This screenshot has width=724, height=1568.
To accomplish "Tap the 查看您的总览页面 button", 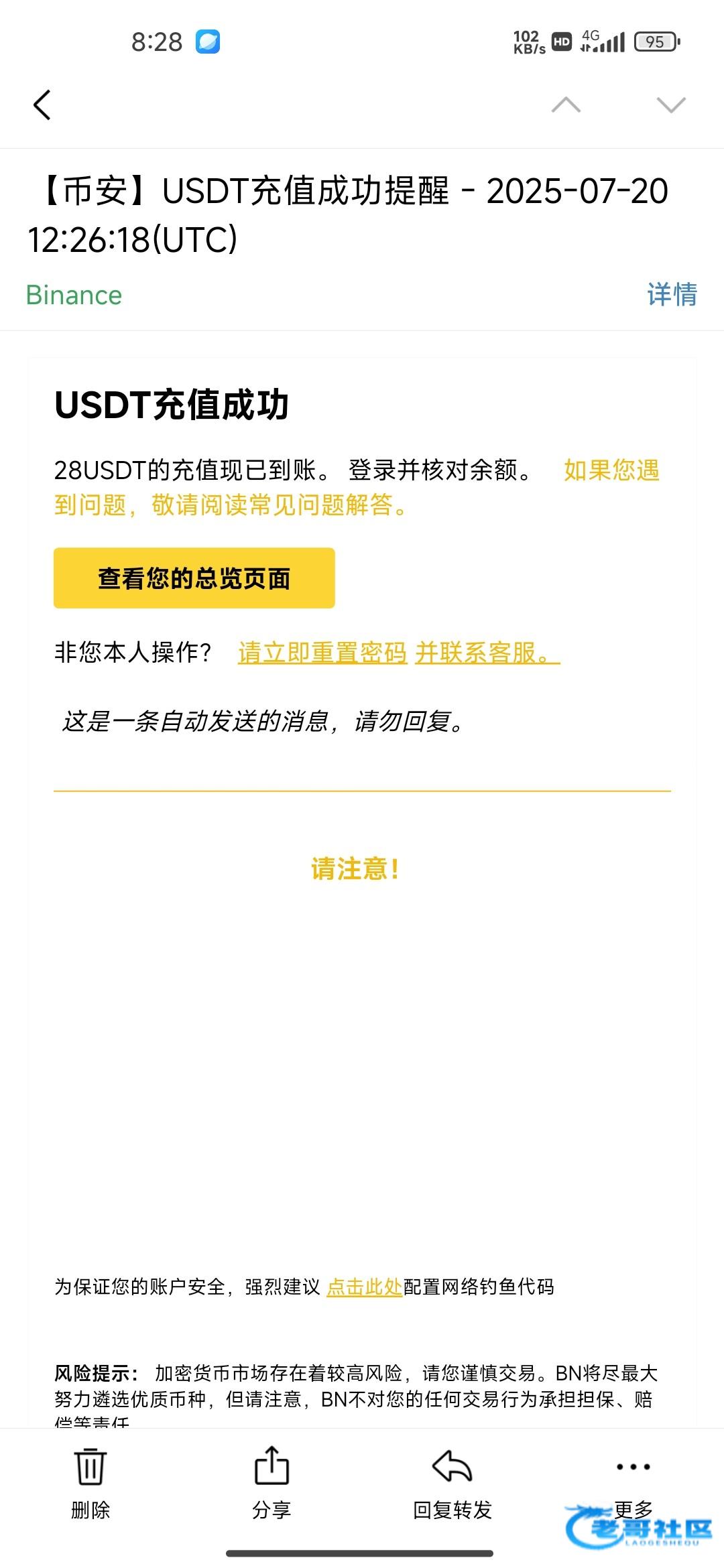I will [x=194, y=578].
